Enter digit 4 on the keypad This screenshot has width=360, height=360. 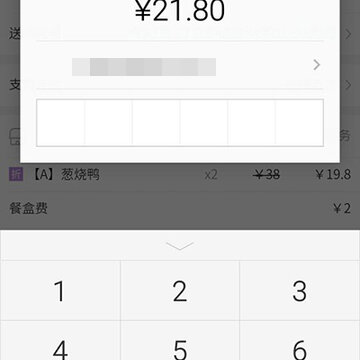(x=60, y=341)
